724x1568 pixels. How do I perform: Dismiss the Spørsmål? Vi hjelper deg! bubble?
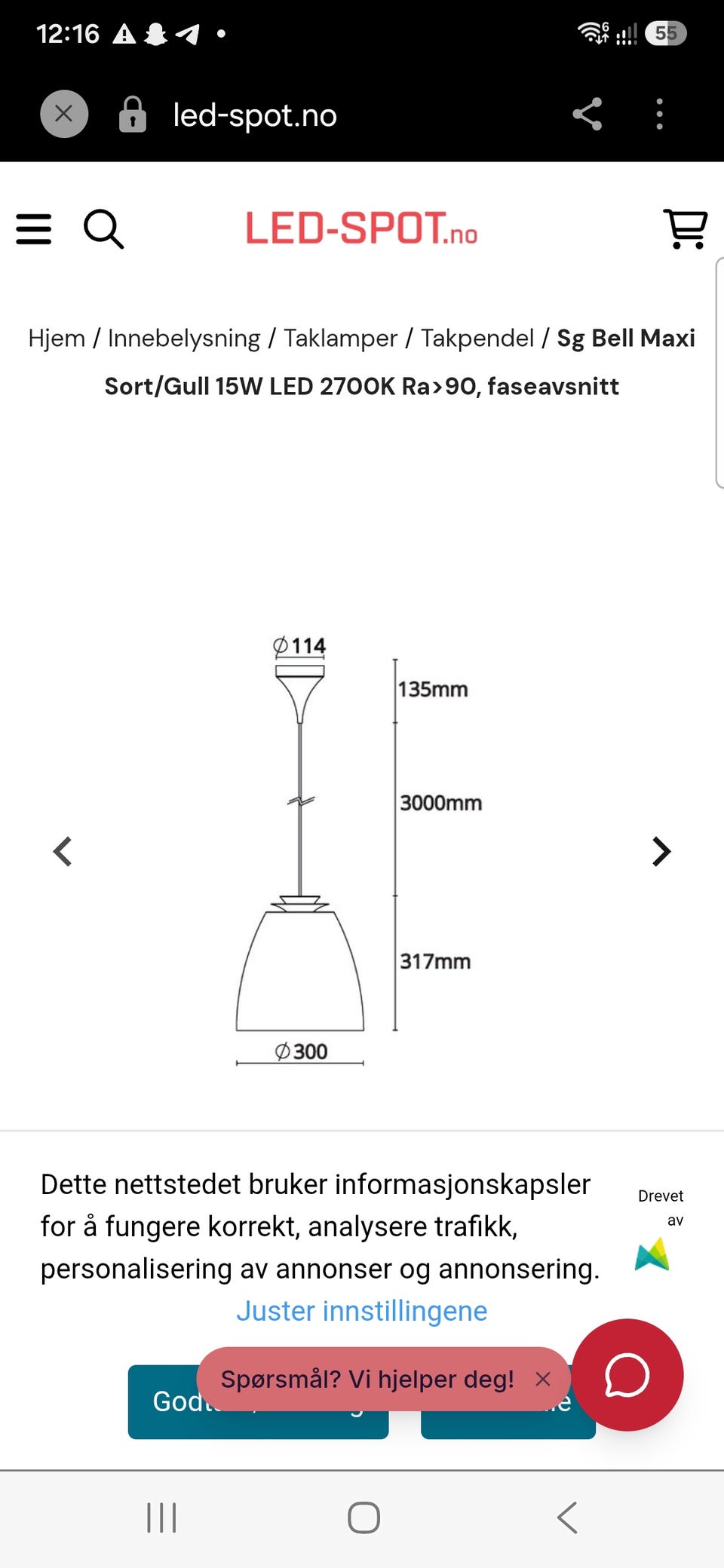point(543,1379)
